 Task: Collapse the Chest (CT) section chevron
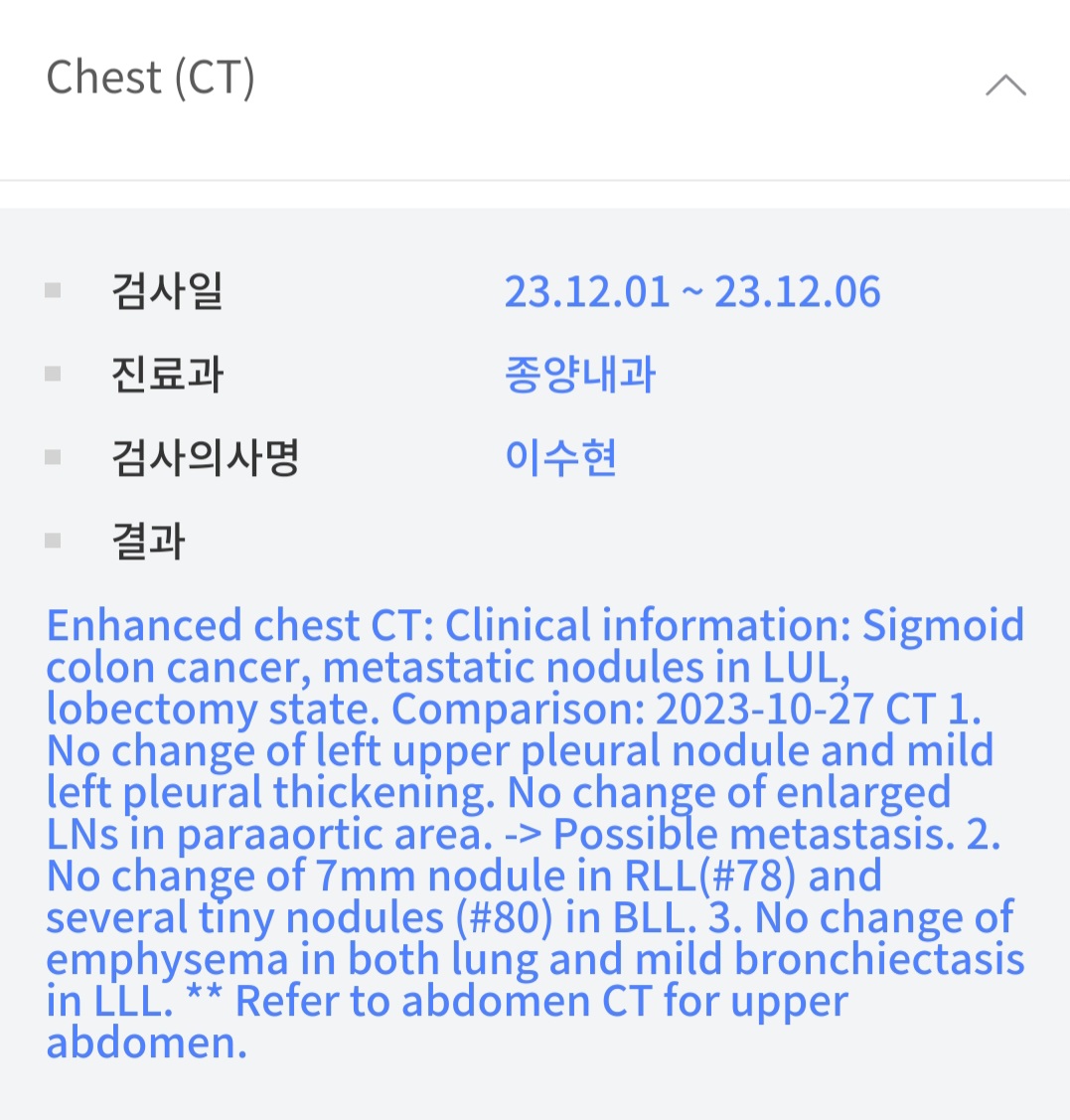point(1005,84)
